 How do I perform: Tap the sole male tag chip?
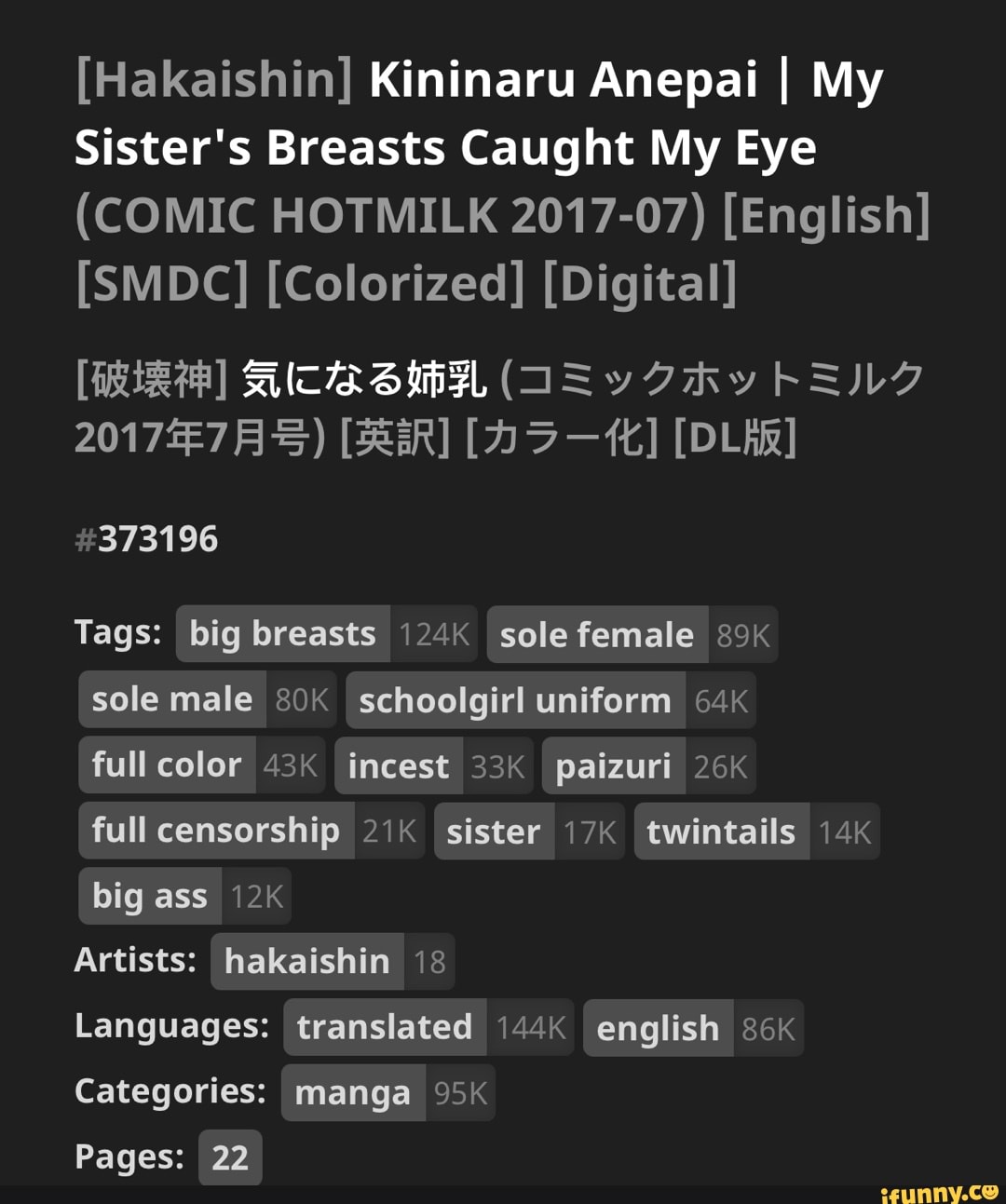pyautogui.click(x=172, y=699)
